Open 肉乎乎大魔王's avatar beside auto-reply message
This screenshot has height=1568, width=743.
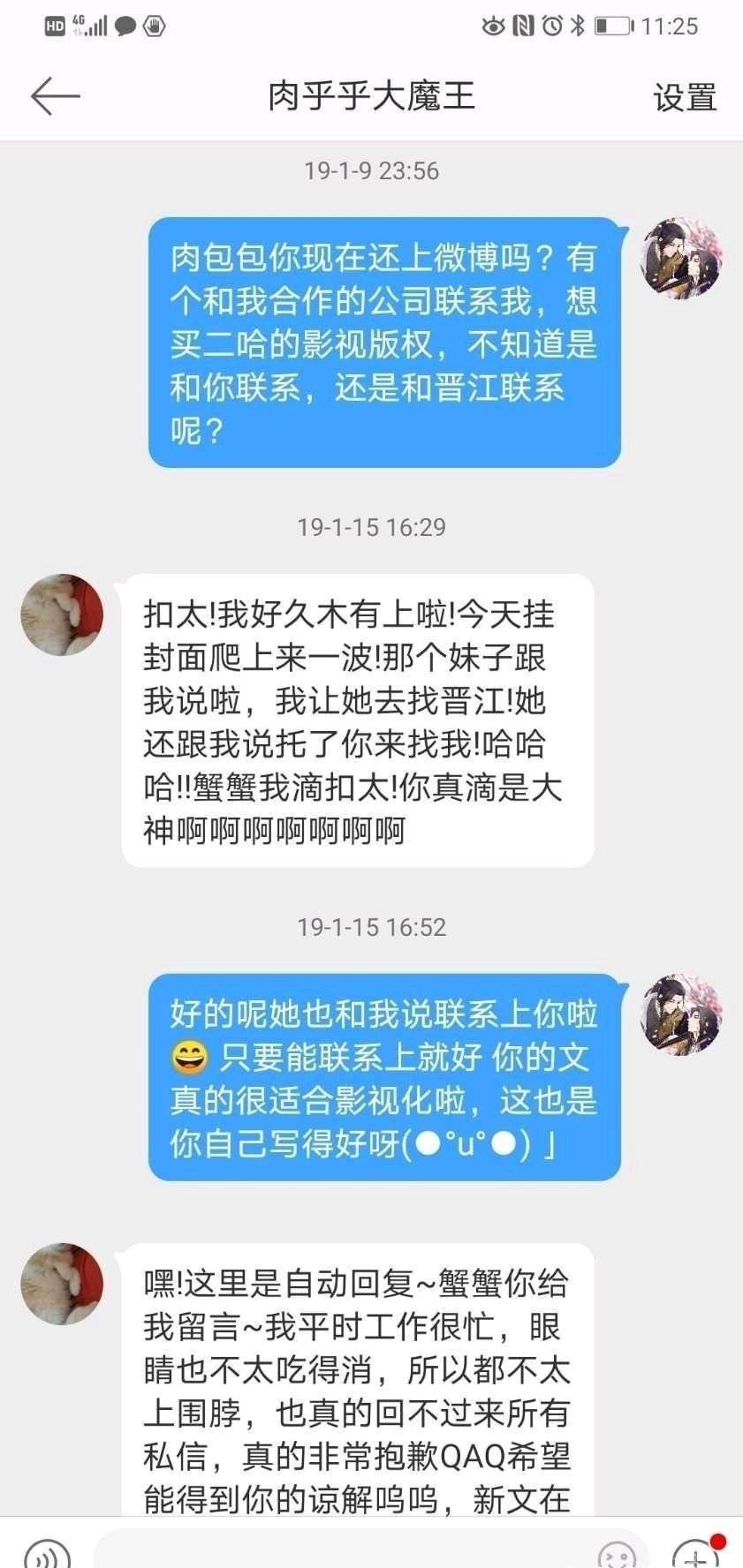pyautogui.click(x=62, y=1284)
